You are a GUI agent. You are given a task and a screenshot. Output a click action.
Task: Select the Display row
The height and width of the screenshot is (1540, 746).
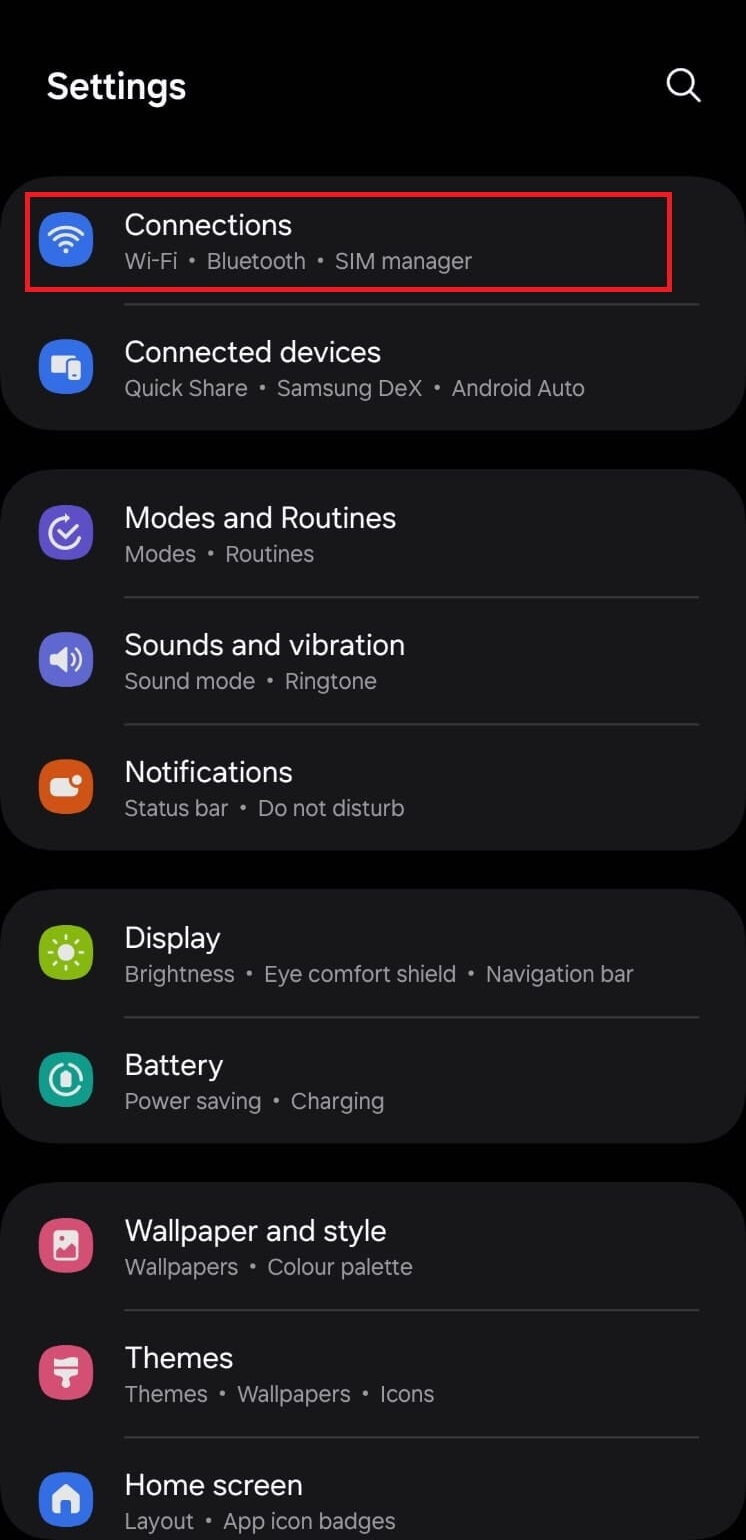click(372, 954)
